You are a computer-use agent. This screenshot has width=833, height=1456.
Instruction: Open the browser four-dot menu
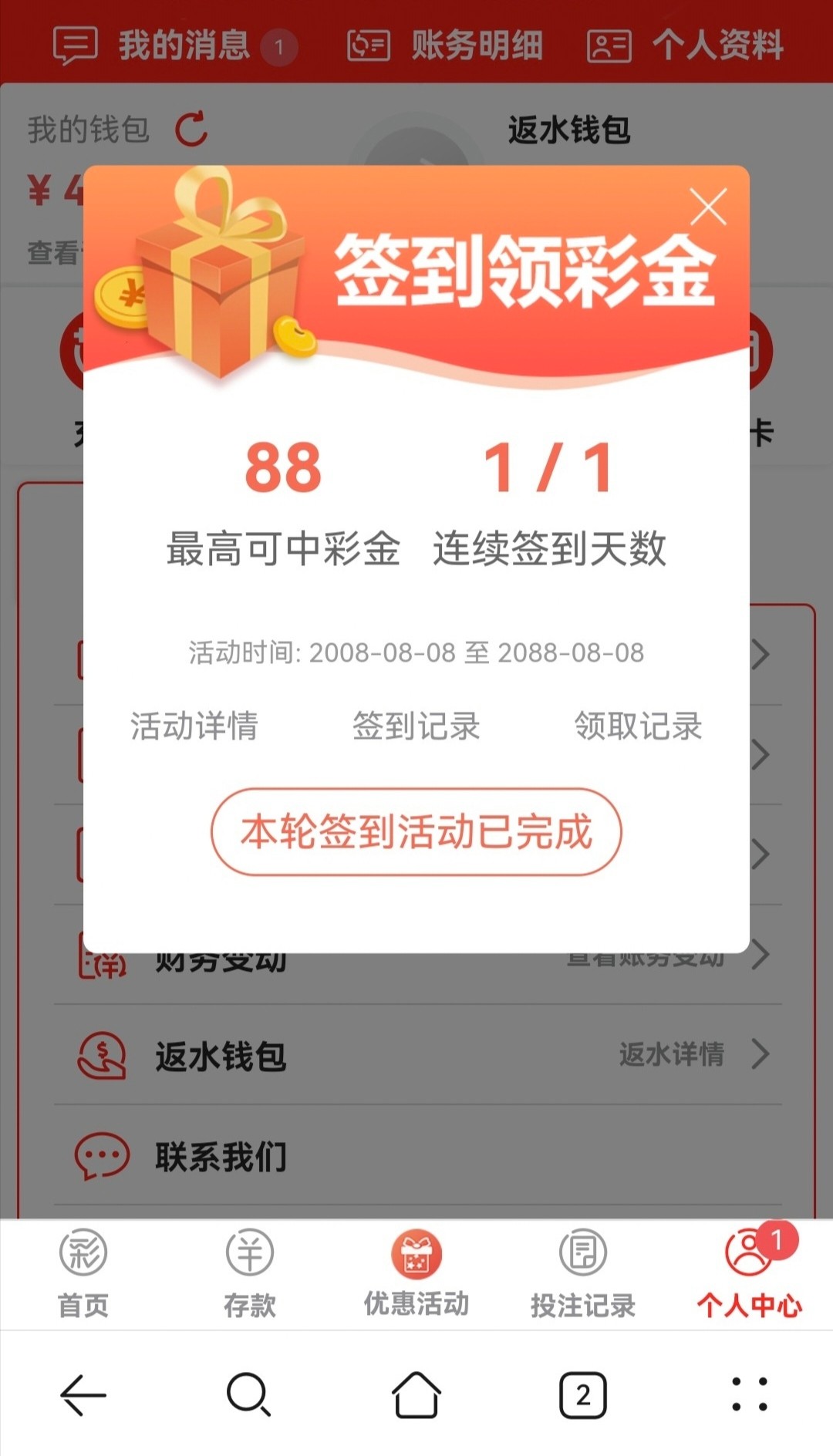point(749,1395)
